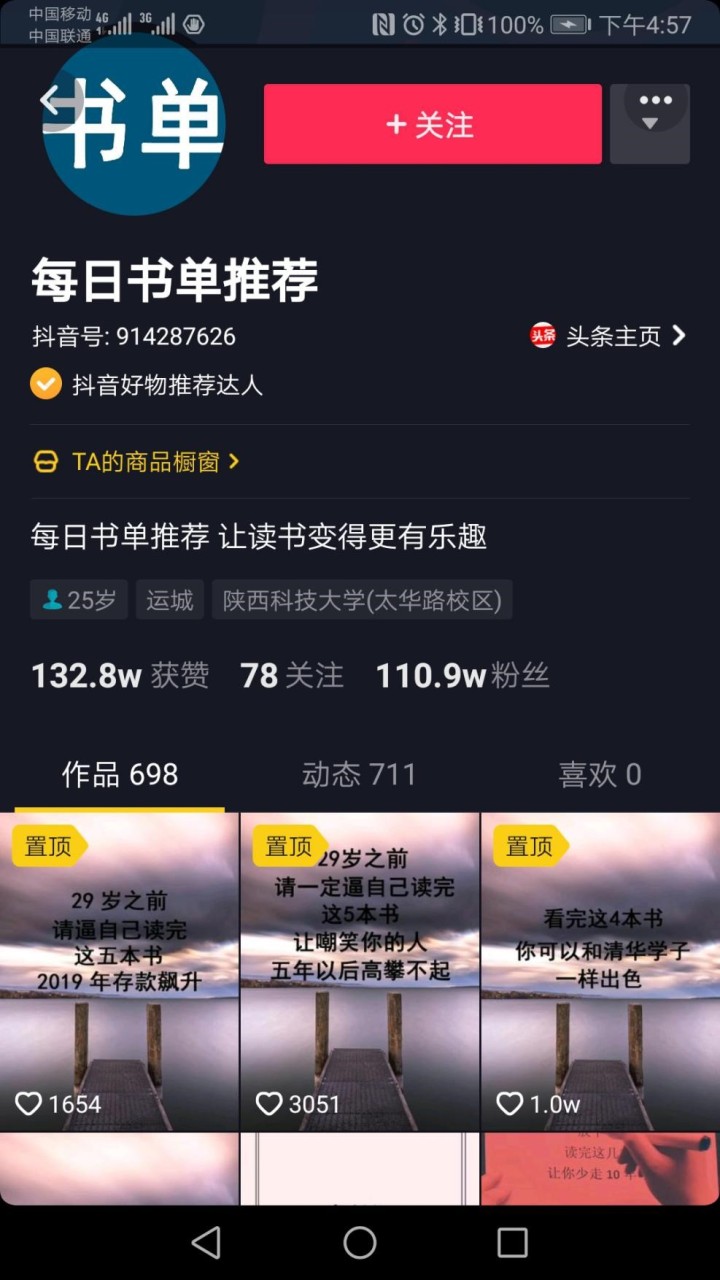Open the 头条主页 link
The image size is (720, 1280).
609,336
